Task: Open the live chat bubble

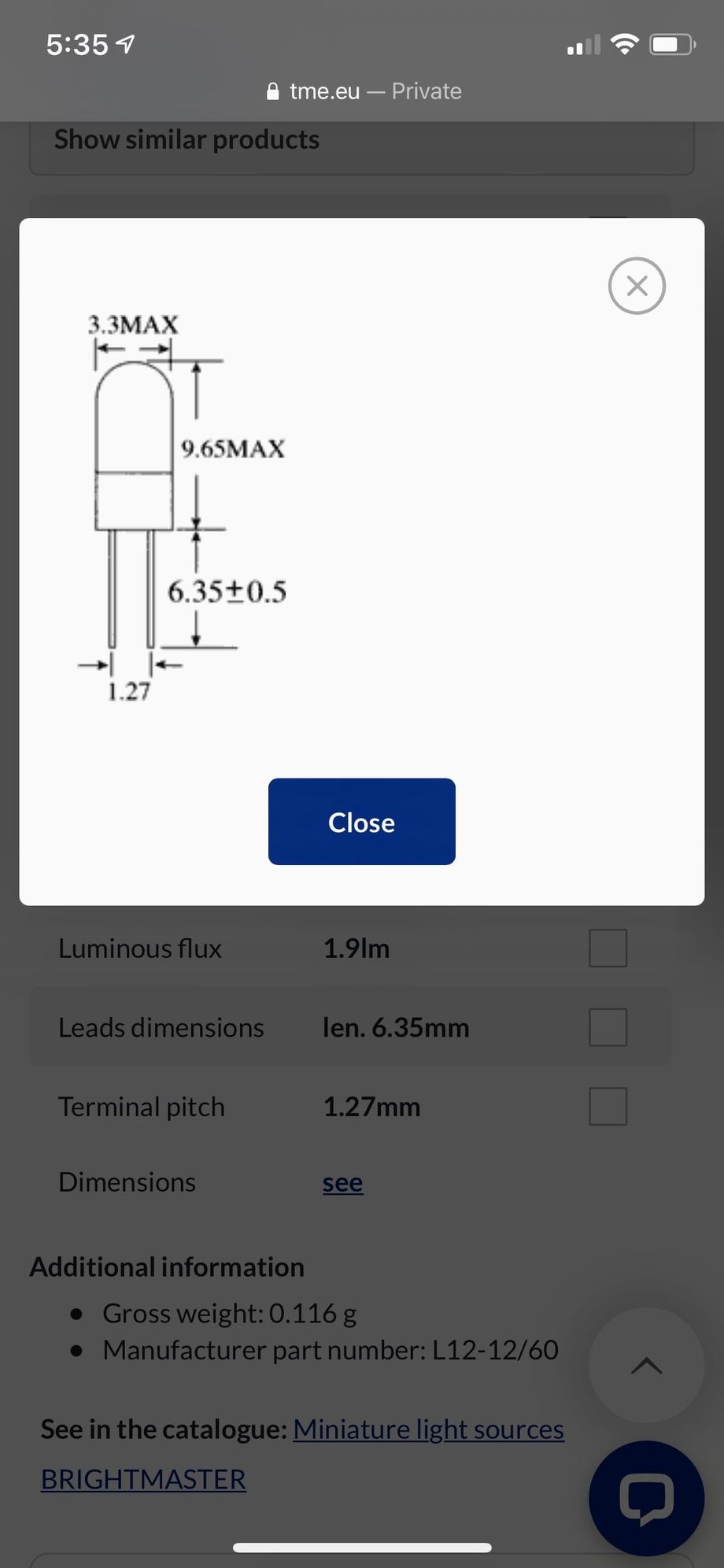Action: (646, 1497)
